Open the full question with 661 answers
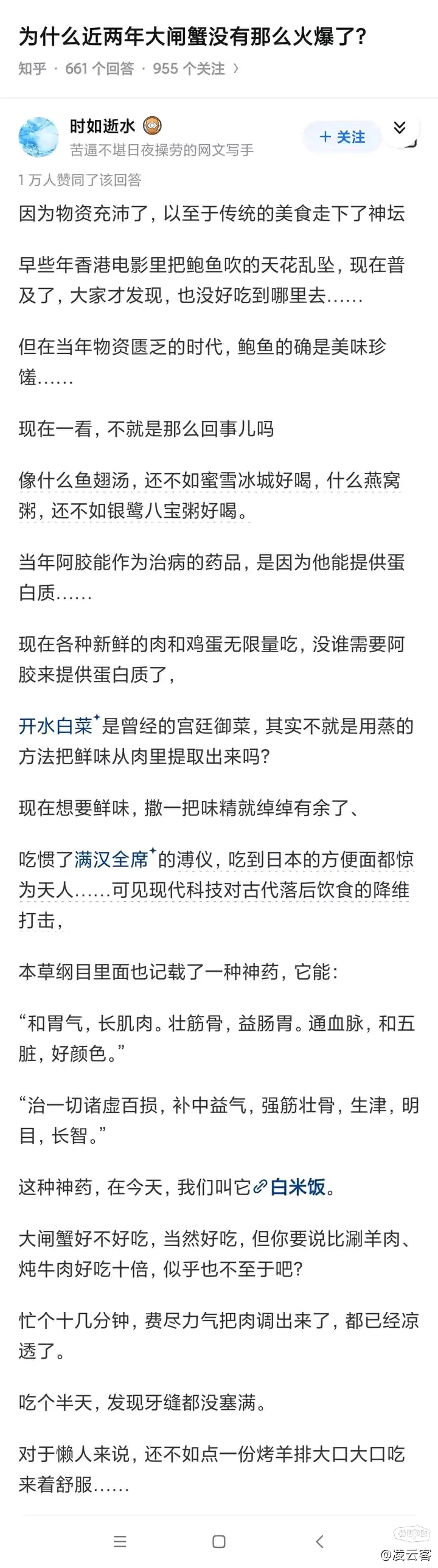The height and width of the screenshot is (1568, 438). [x=128, y=69]
